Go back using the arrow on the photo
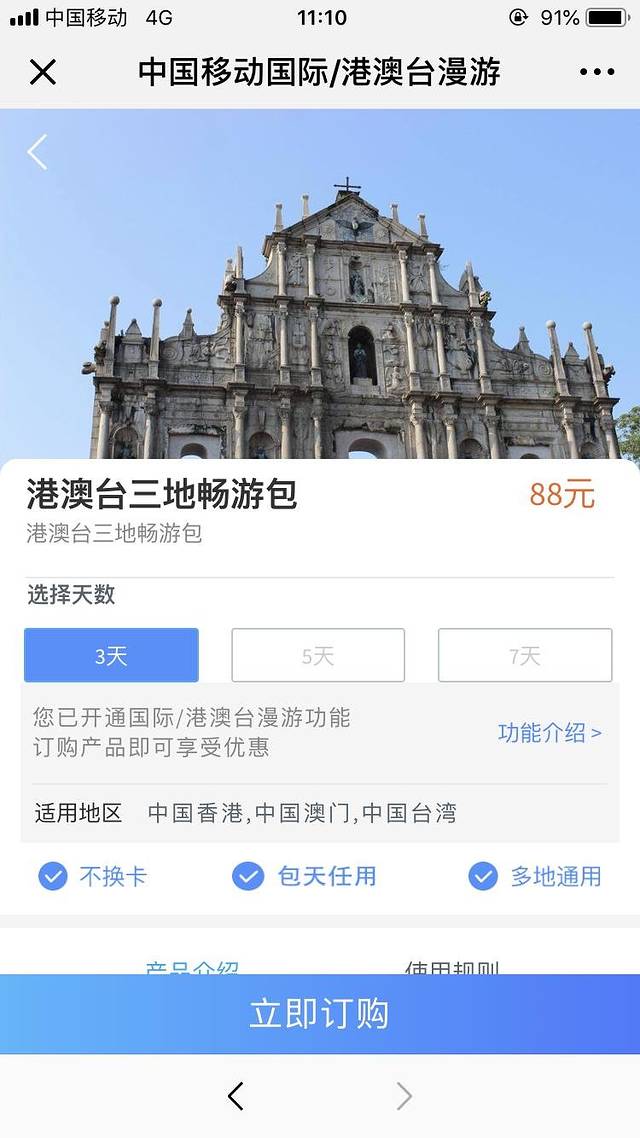The width and height of the screenshot is (640, 1138). click(x=38, y=152)
